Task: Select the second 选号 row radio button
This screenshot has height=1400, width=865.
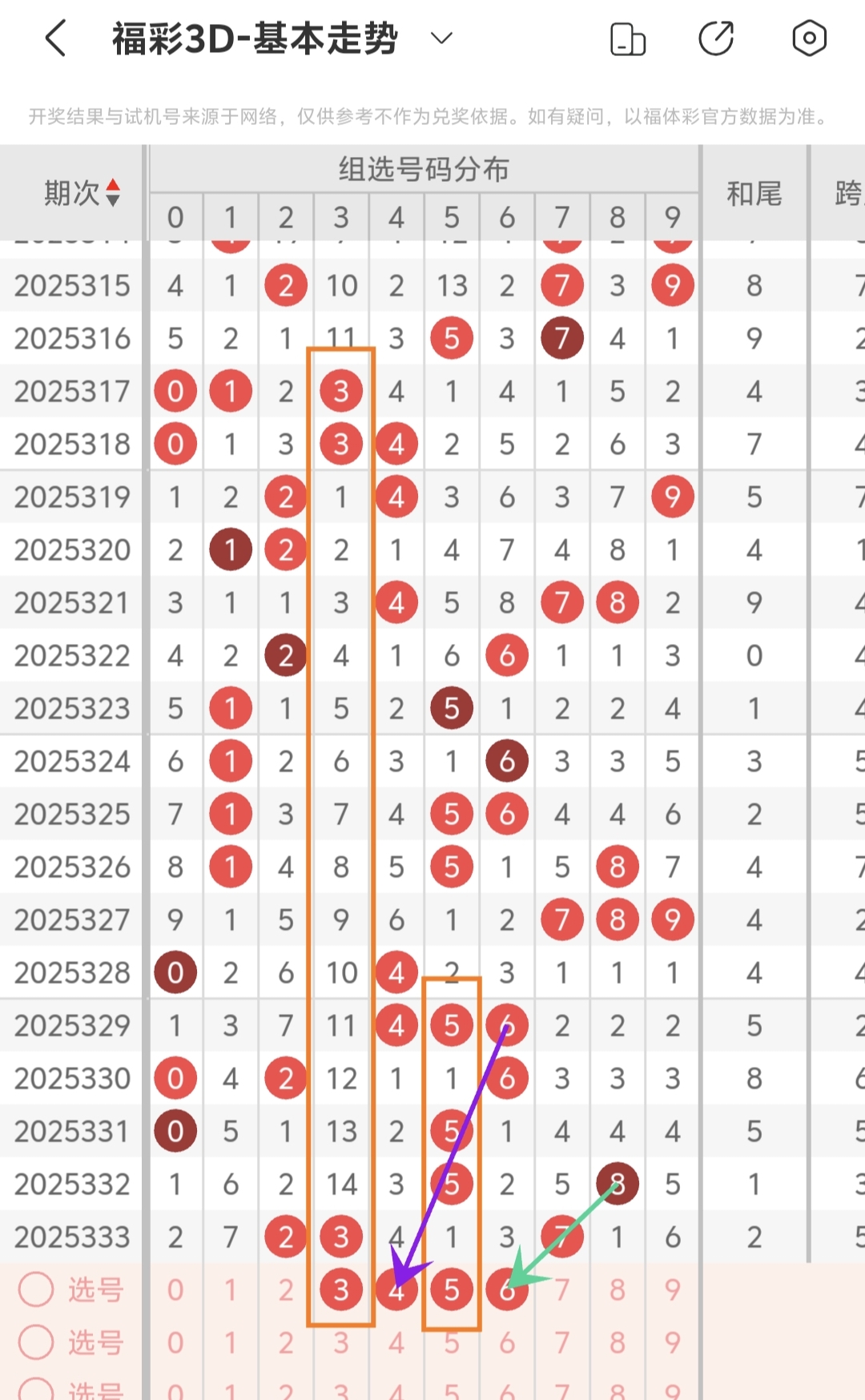Action: pyautogui.click(x=36, y=1342)
